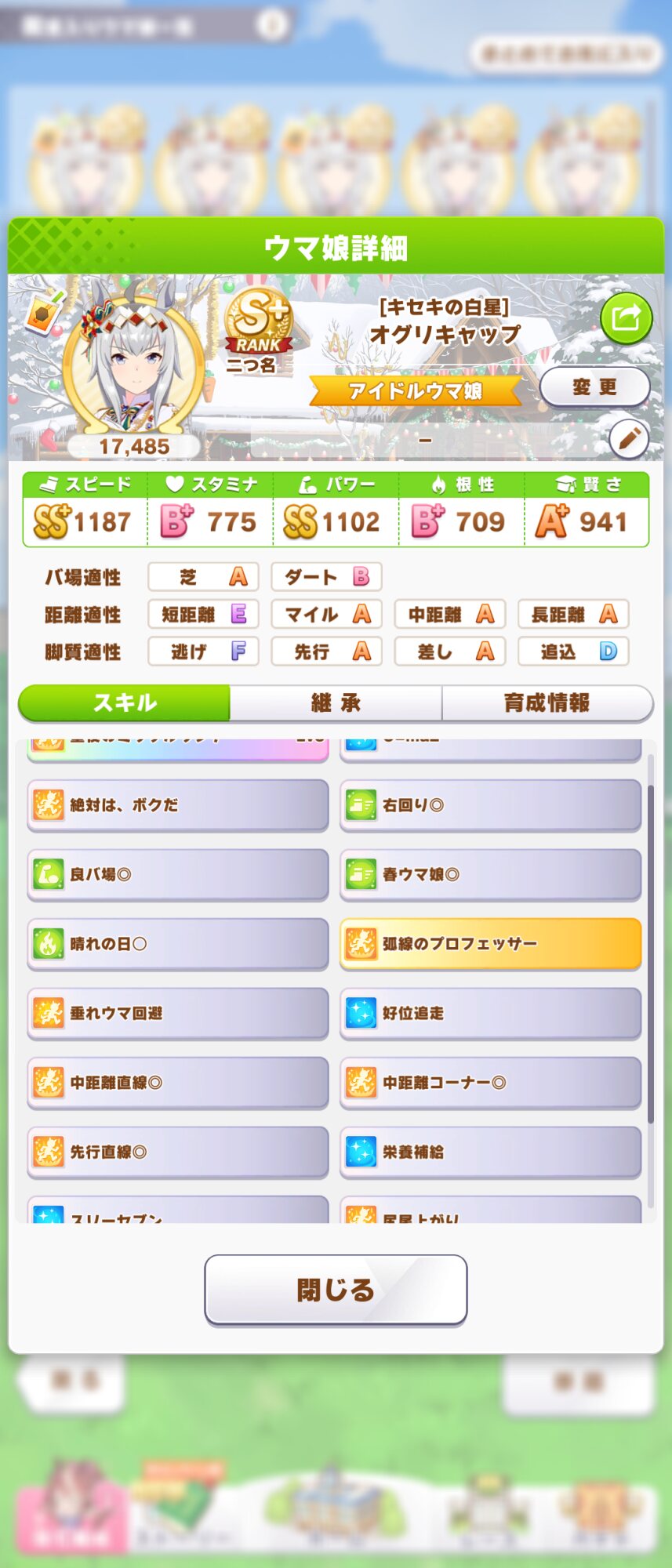Viewport: 672px width, 1568px height.
Task: Open skill 中距離直線◎
Action: [178, 1083]
